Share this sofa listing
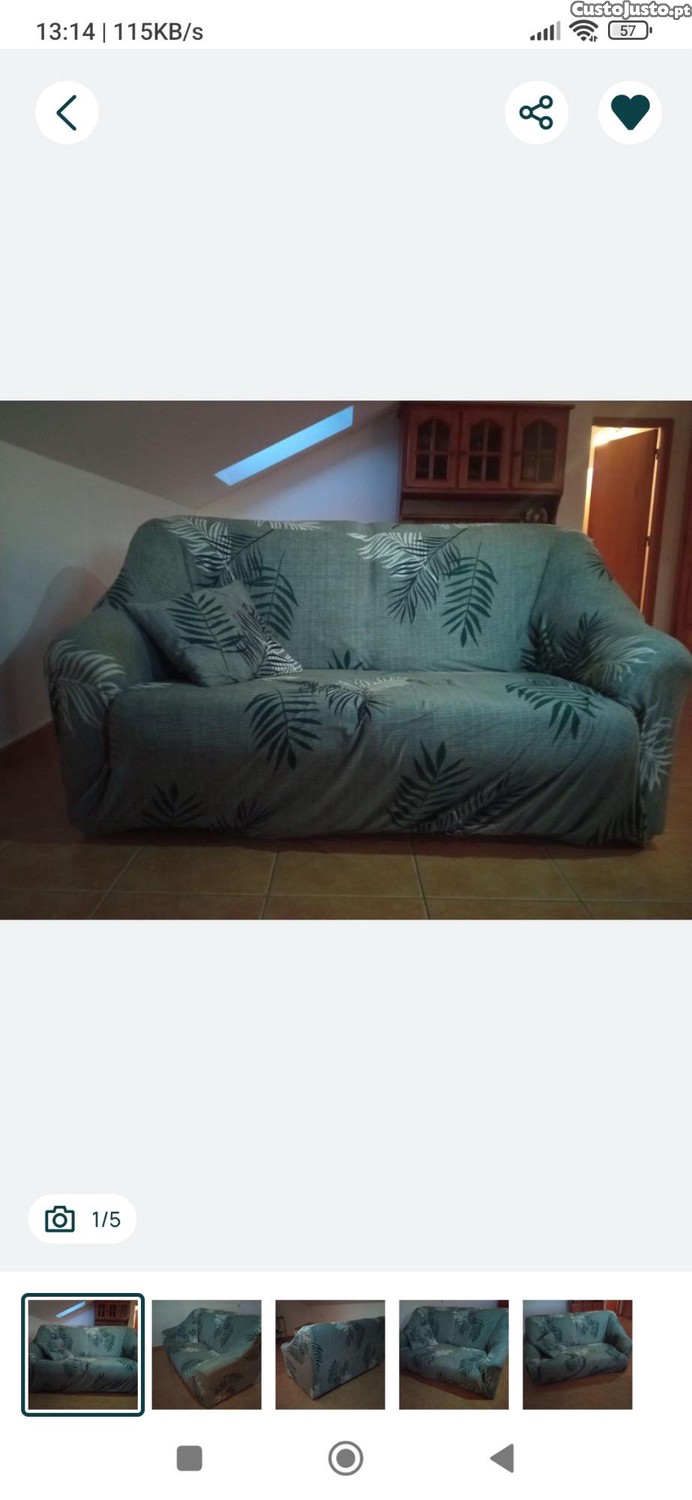 pos(536,113)
